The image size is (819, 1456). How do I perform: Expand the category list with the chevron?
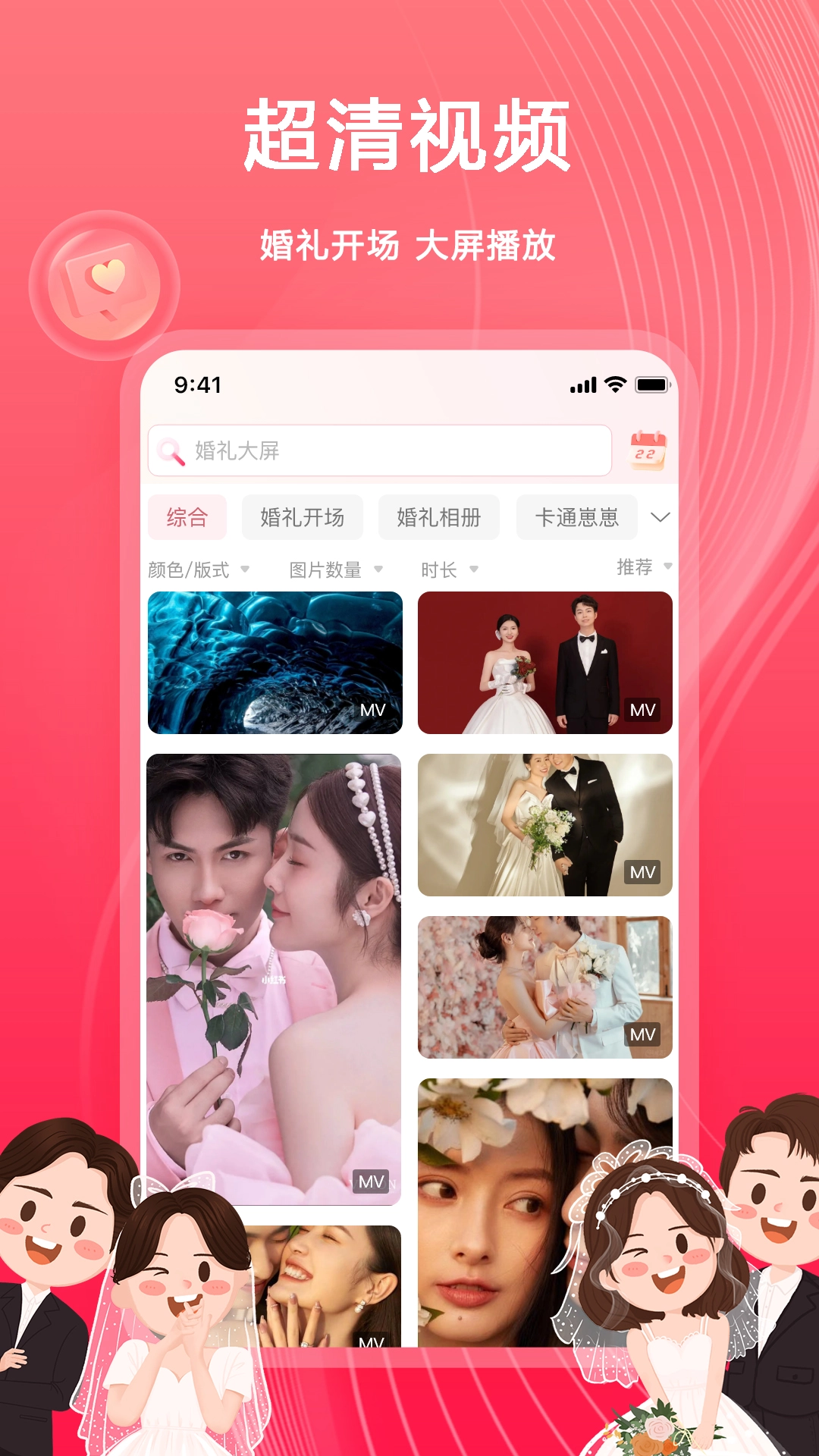click(x=661, y=516)
